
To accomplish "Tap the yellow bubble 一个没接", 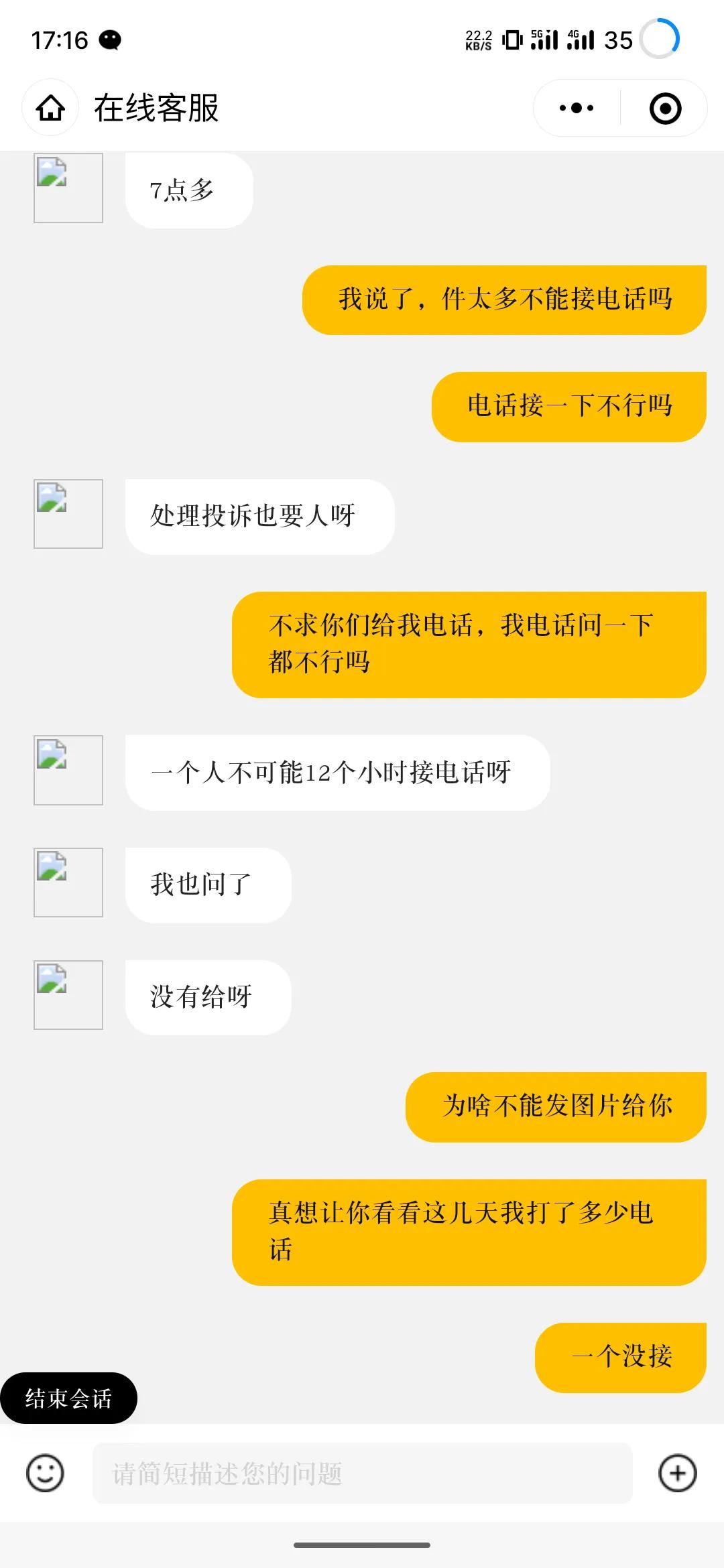I will click(x=621, y=1356).
